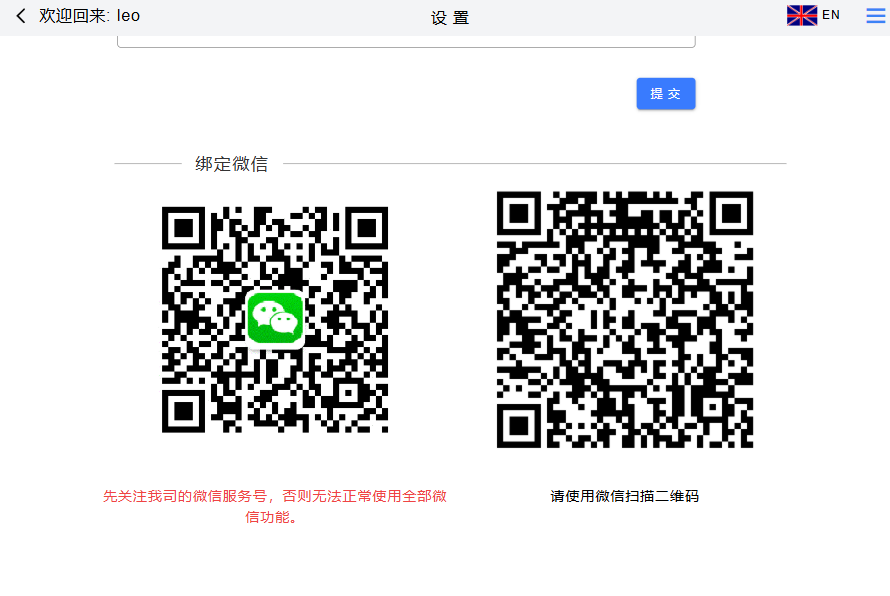
Task: Switch language to EN
Action: (x=814, y=15)
